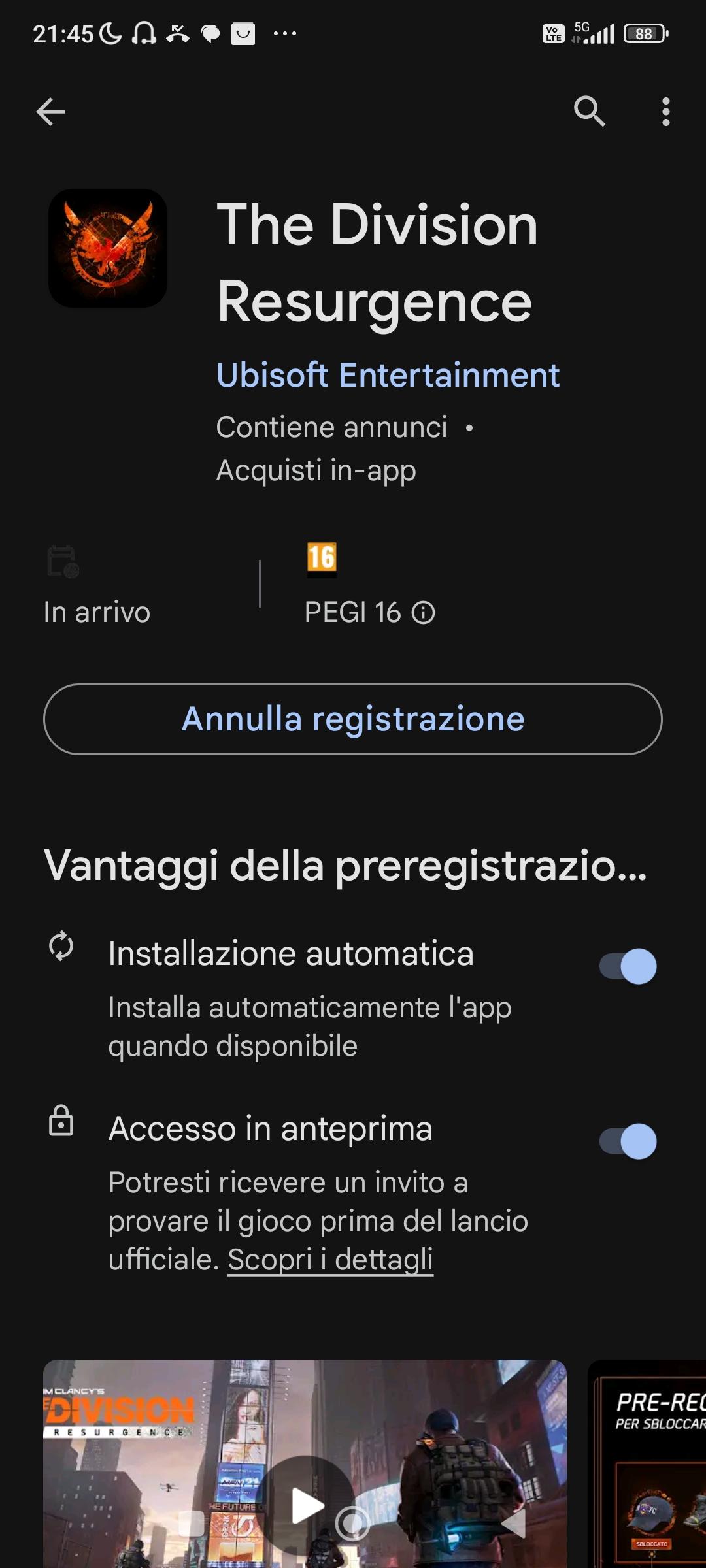Show PEGI 16 rating info
Viewport: 706px width, 1568px height.
pos(423,613)
